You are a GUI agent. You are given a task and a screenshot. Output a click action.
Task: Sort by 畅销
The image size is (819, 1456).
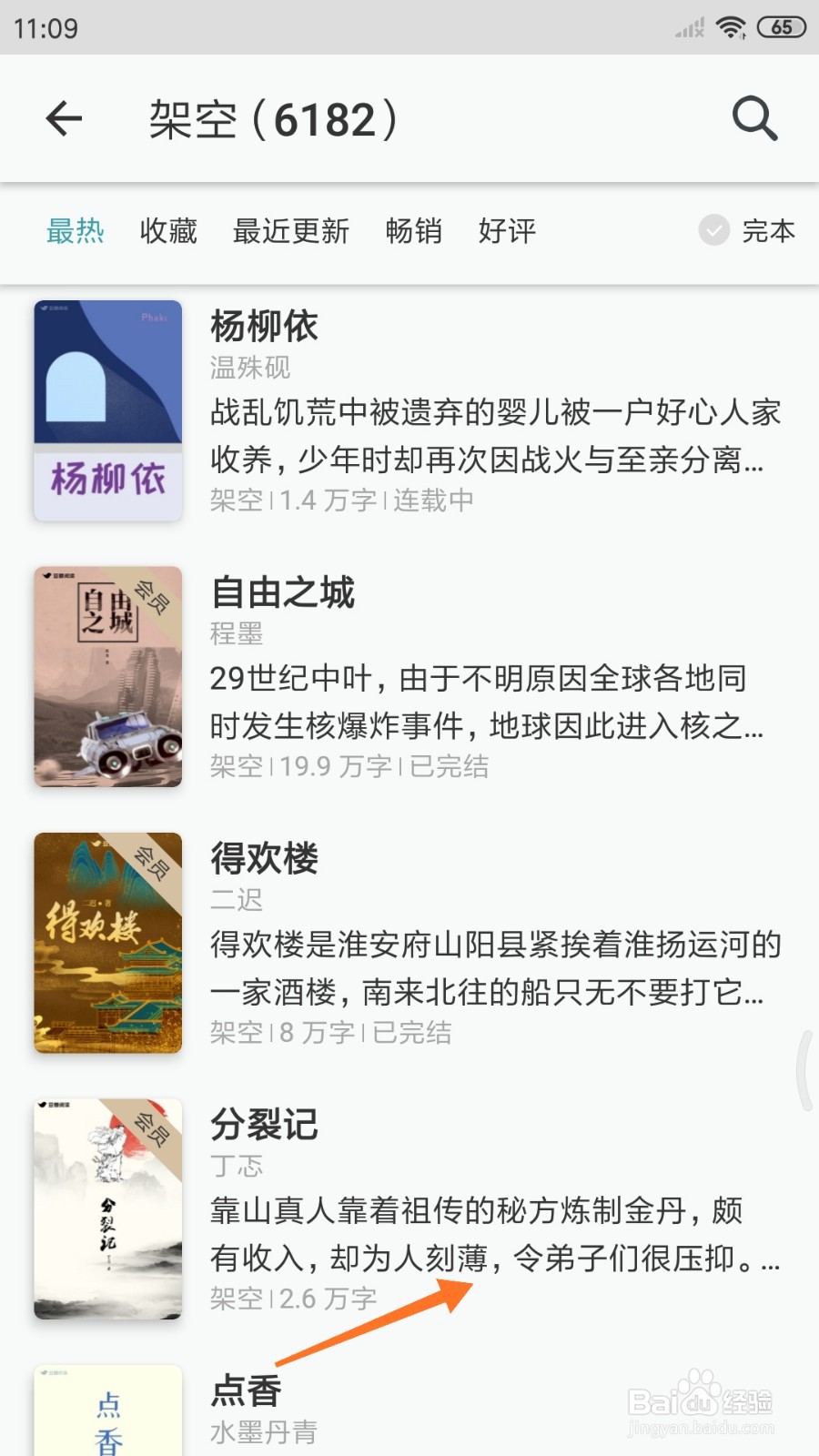(414, 231)
